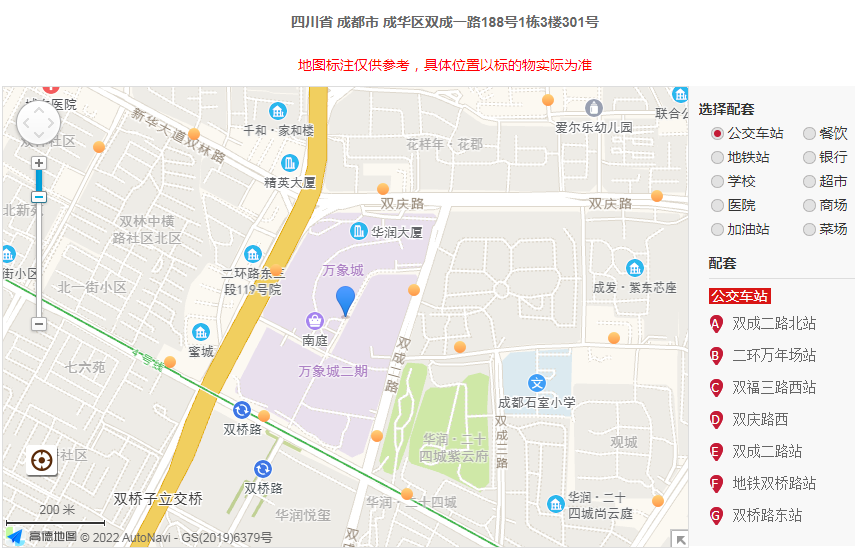
Task: Show 双福三路西站 on the map
Action: (x=773, y=387)
